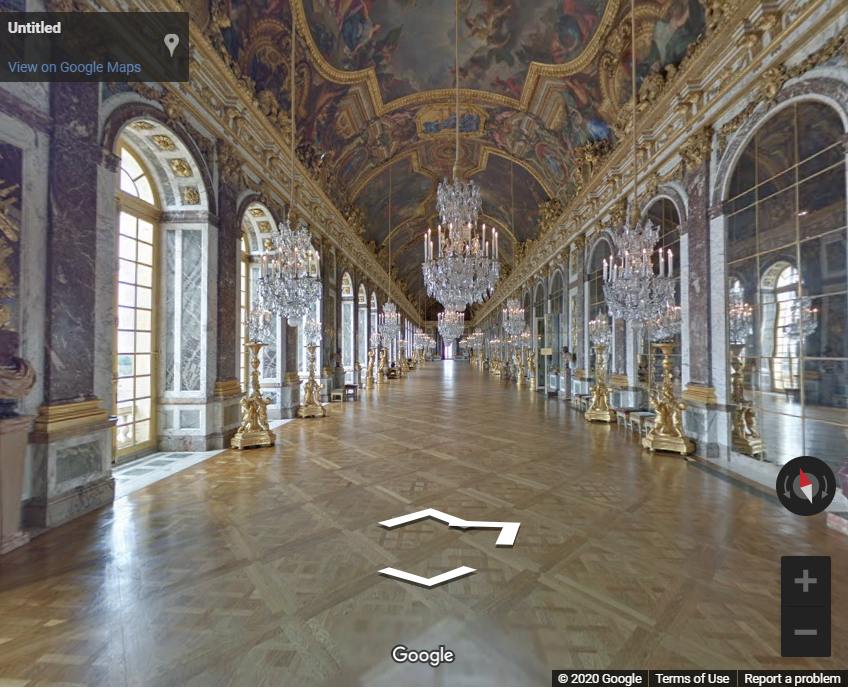This screenshot has height=688, width=848.
Task: Open the Terms of Use link
Action: [x=692, y=678]
